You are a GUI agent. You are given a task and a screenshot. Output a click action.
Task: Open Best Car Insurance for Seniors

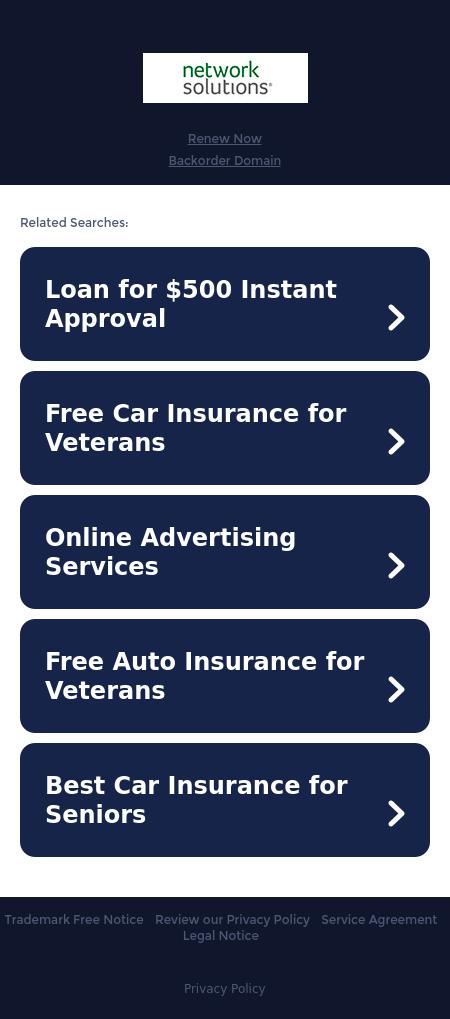click(225, 800)
